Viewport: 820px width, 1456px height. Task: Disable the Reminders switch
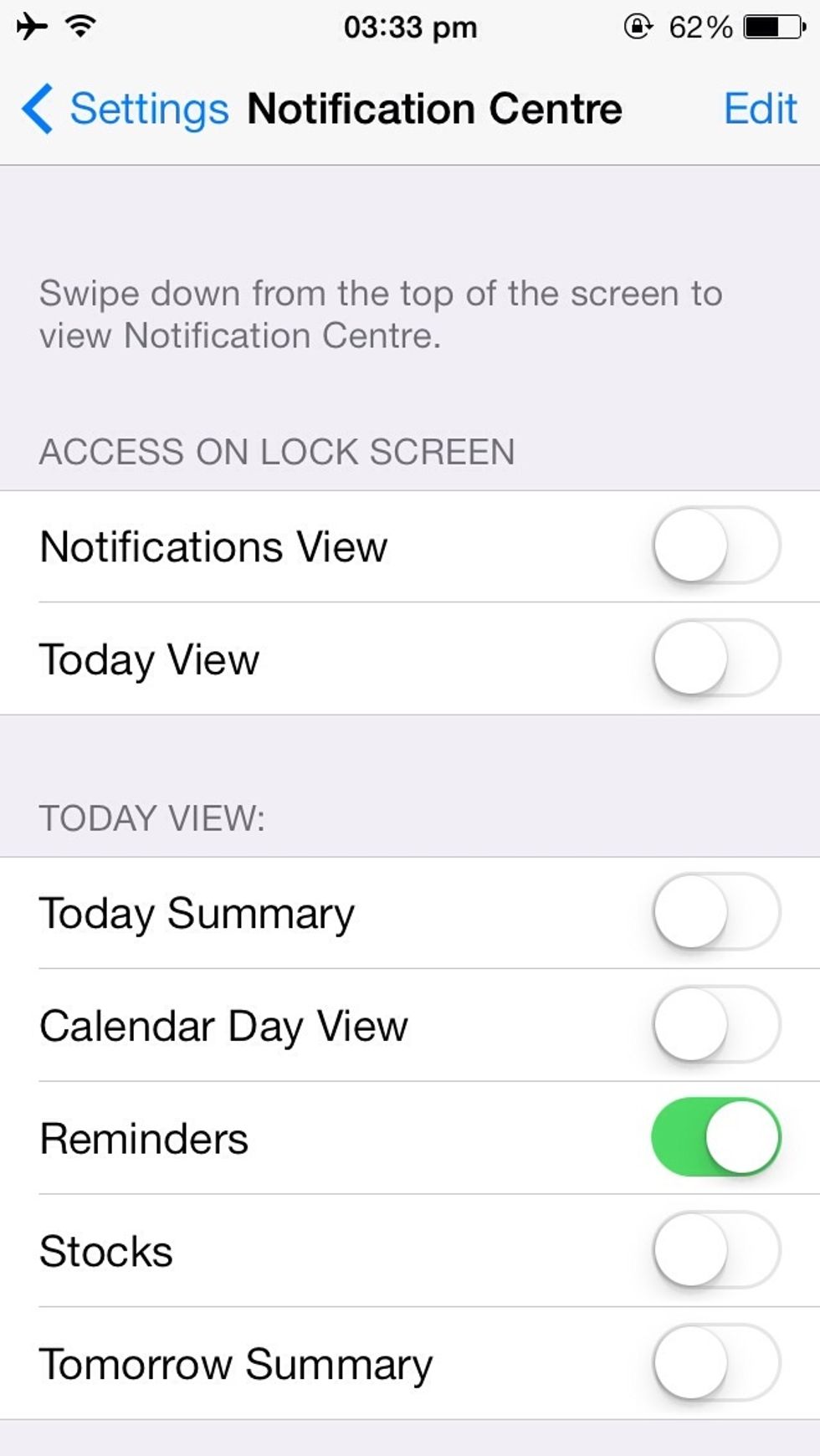[716, 1138]
